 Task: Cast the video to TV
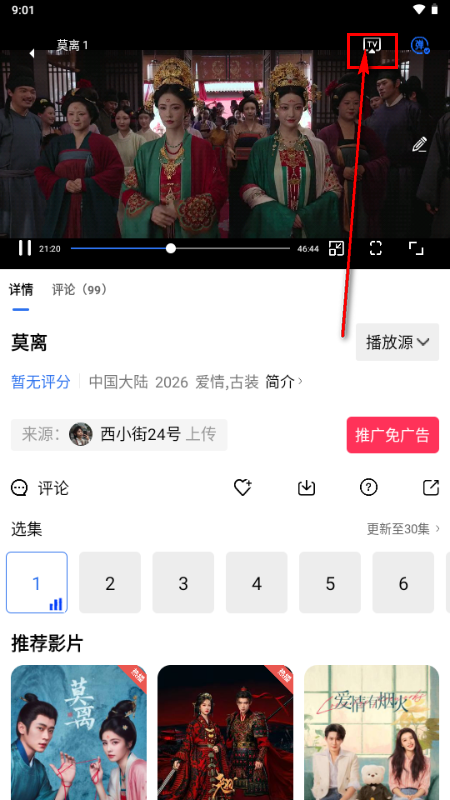pos(372,45)
